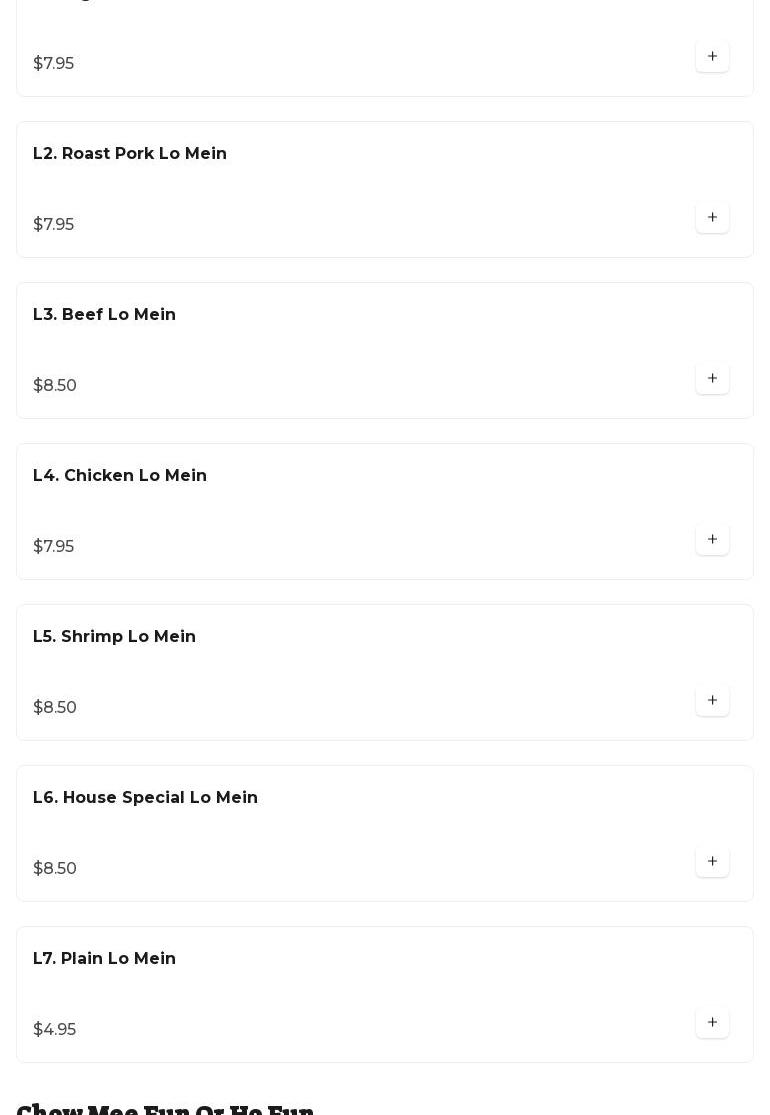Viewport: 770px width, 1115px height.
Task: View L6. House Special Lo Mein details
Action: [x=146, y=798]
